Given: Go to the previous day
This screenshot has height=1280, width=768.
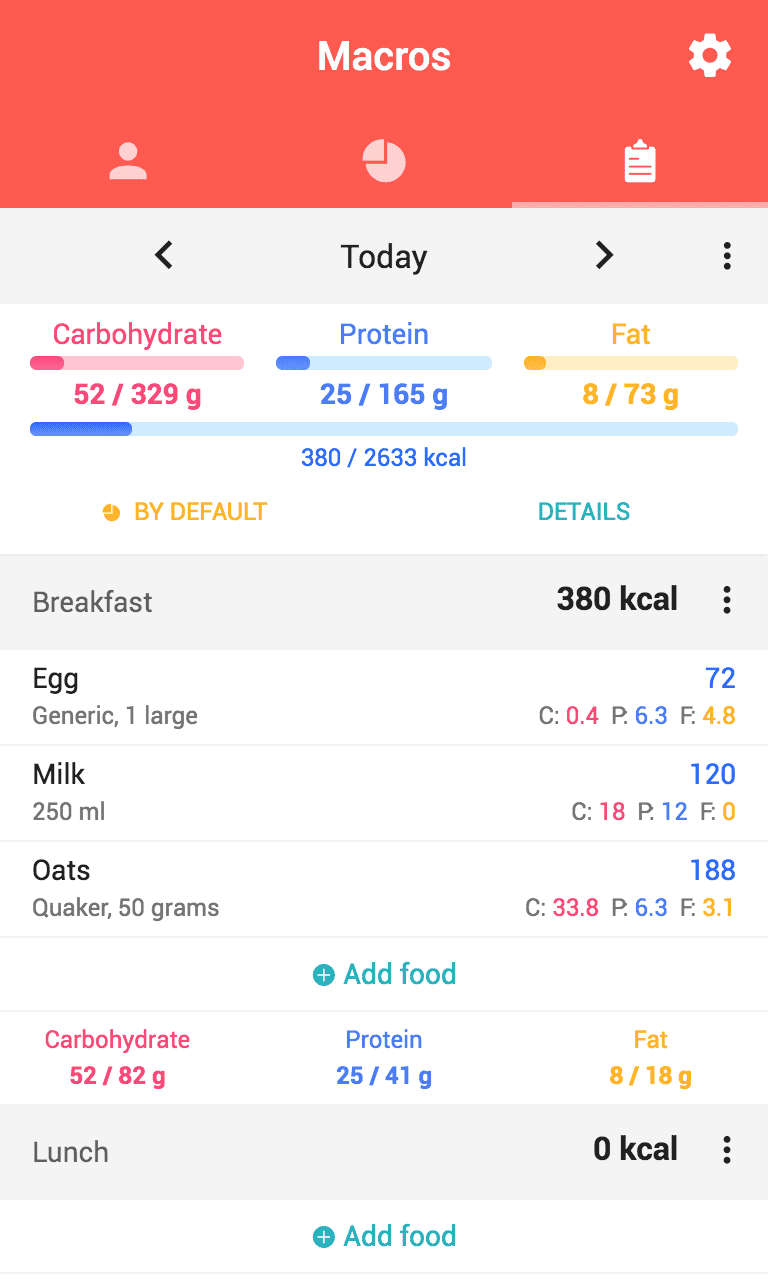Looking at the screenshot, I should click(x=164, y=256).
